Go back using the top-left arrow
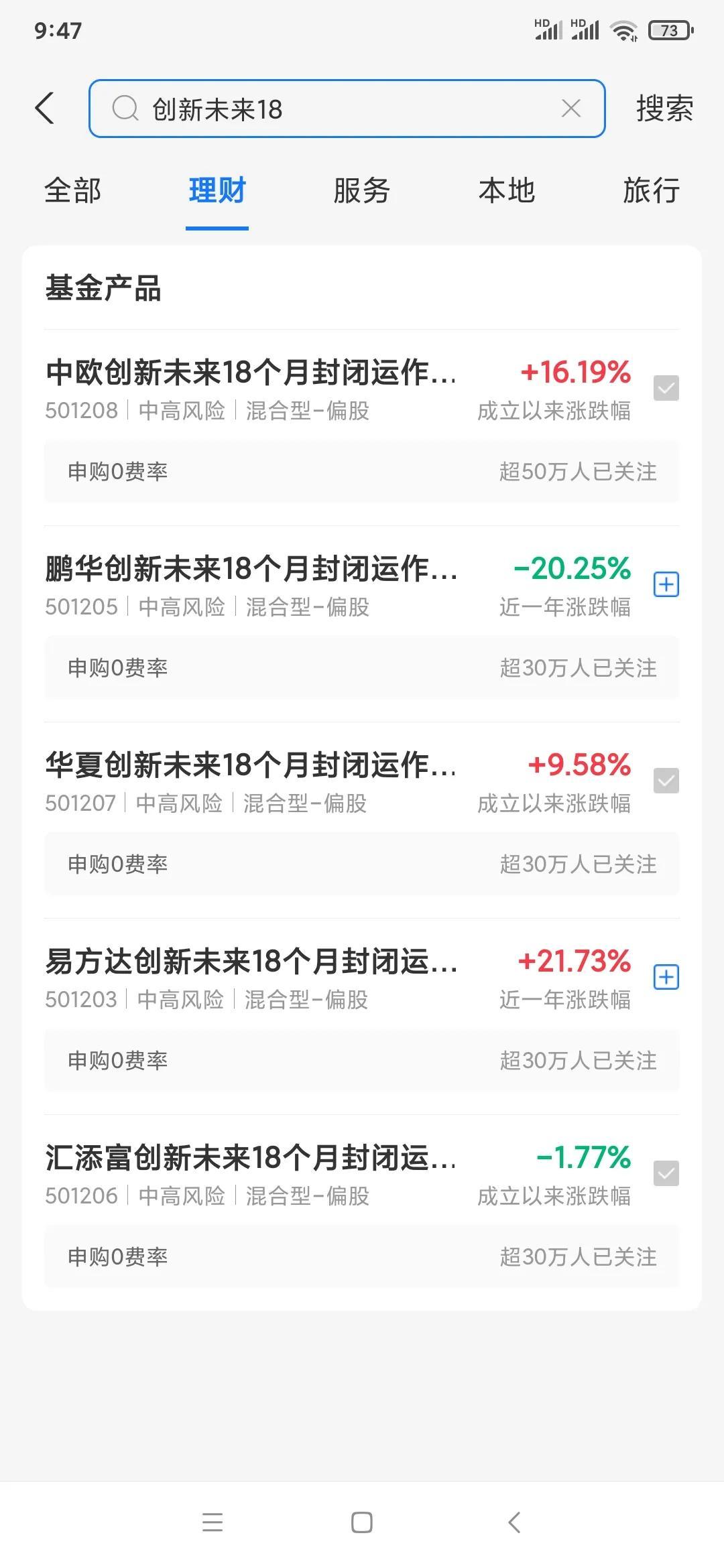The width and height of the screenshot is (724, 1568). 44,109
